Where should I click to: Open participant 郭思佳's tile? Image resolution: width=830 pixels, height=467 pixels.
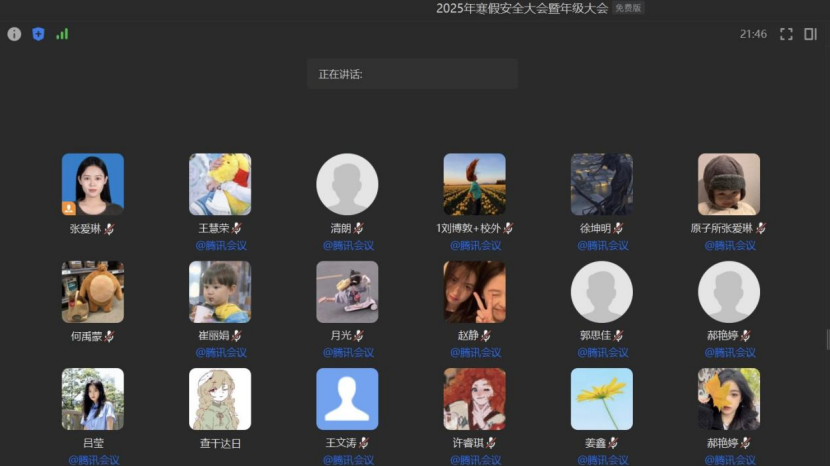[x=601, y=292]
